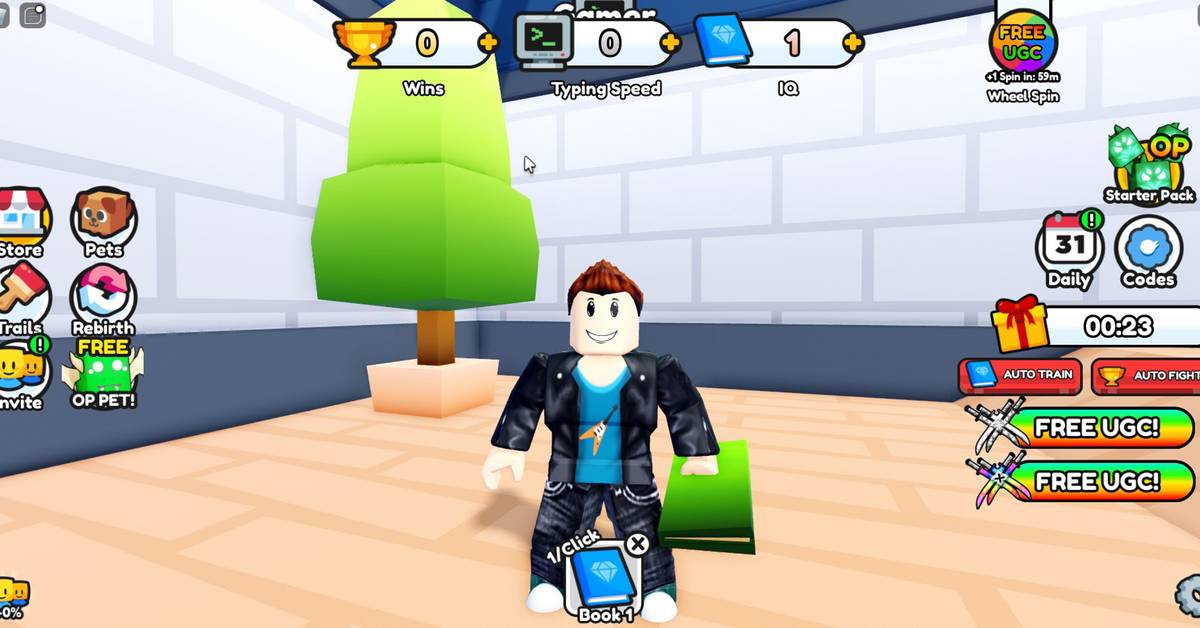Unequip Book 1 with the X
This screenshot has height=628, width=1200.
click(x=637, y=544)
